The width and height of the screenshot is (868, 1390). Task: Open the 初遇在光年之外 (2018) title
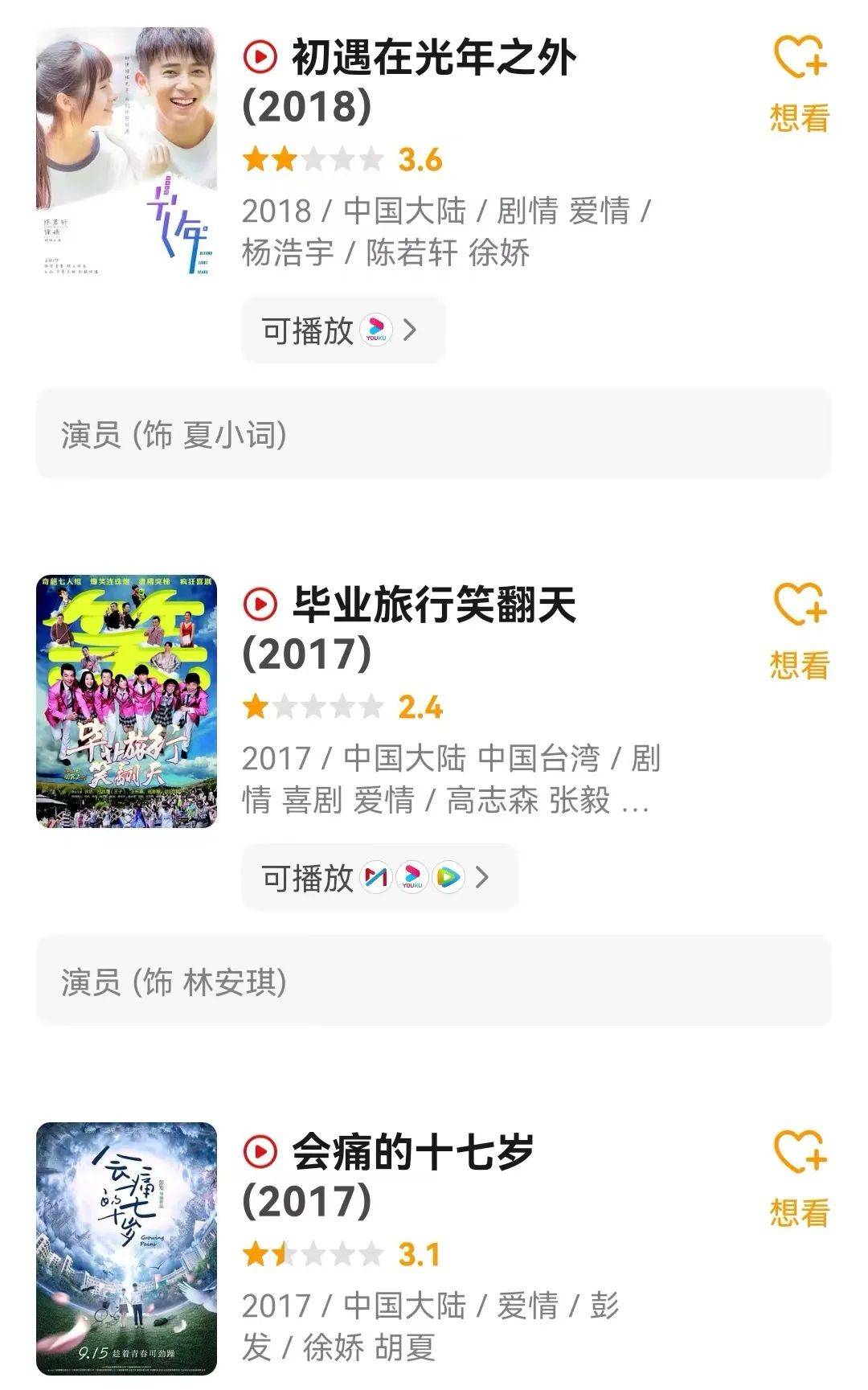410,81
